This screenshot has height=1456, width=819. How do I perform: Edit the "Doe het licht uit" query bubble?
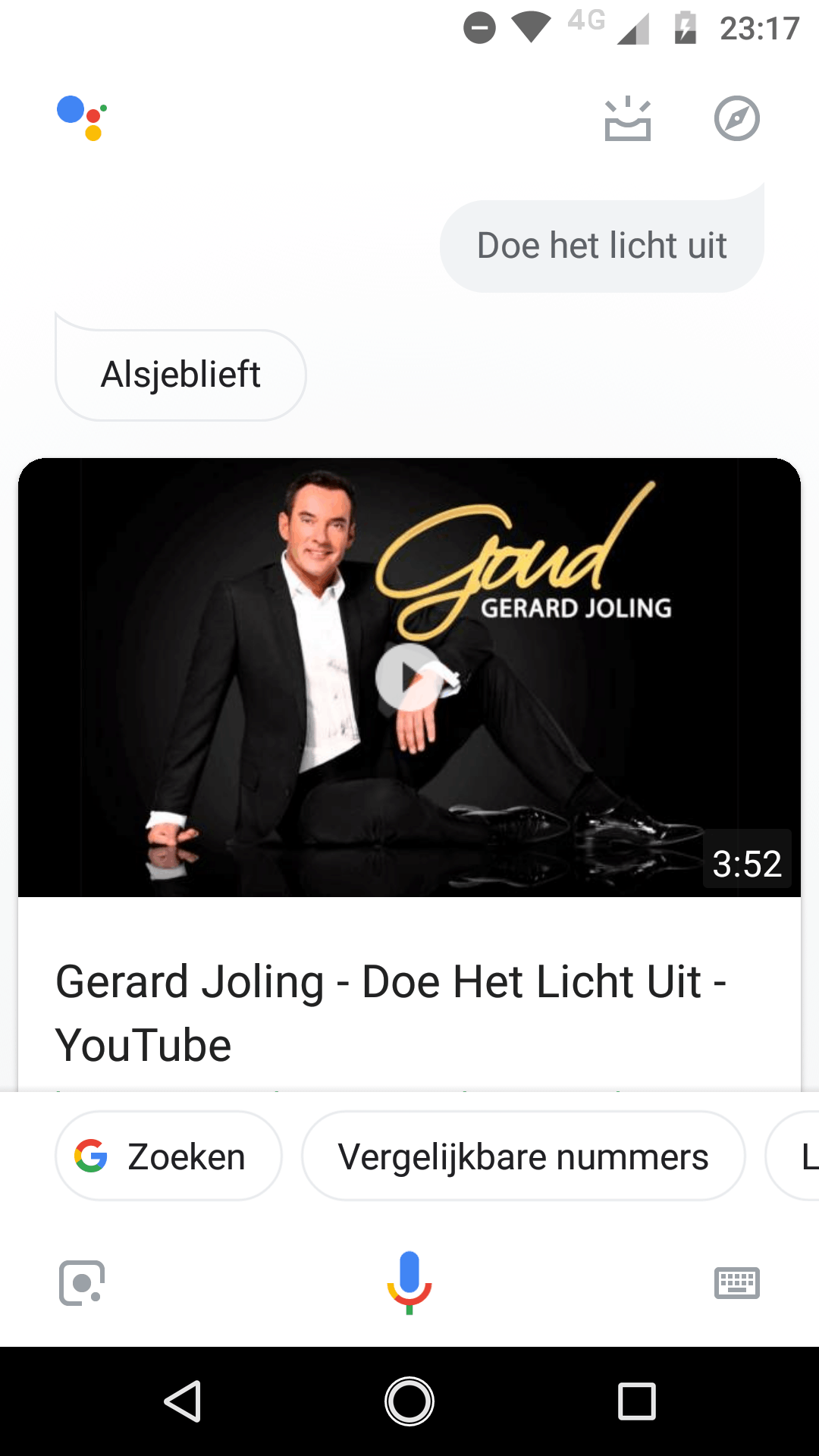click(x=601, y=246)
